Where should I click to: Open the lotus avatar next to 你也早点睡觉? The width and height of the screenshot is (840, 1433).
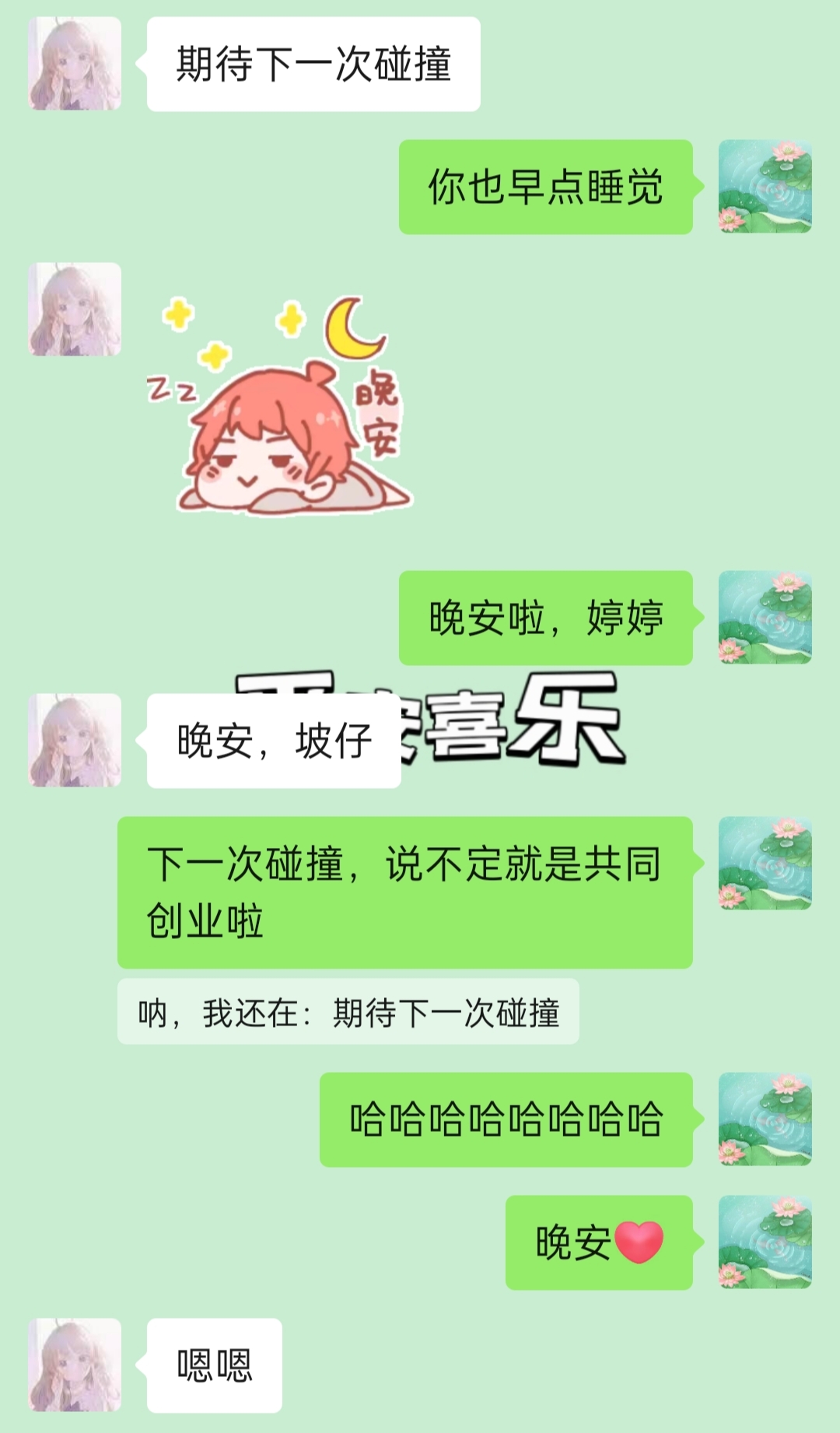pos(765,187)
